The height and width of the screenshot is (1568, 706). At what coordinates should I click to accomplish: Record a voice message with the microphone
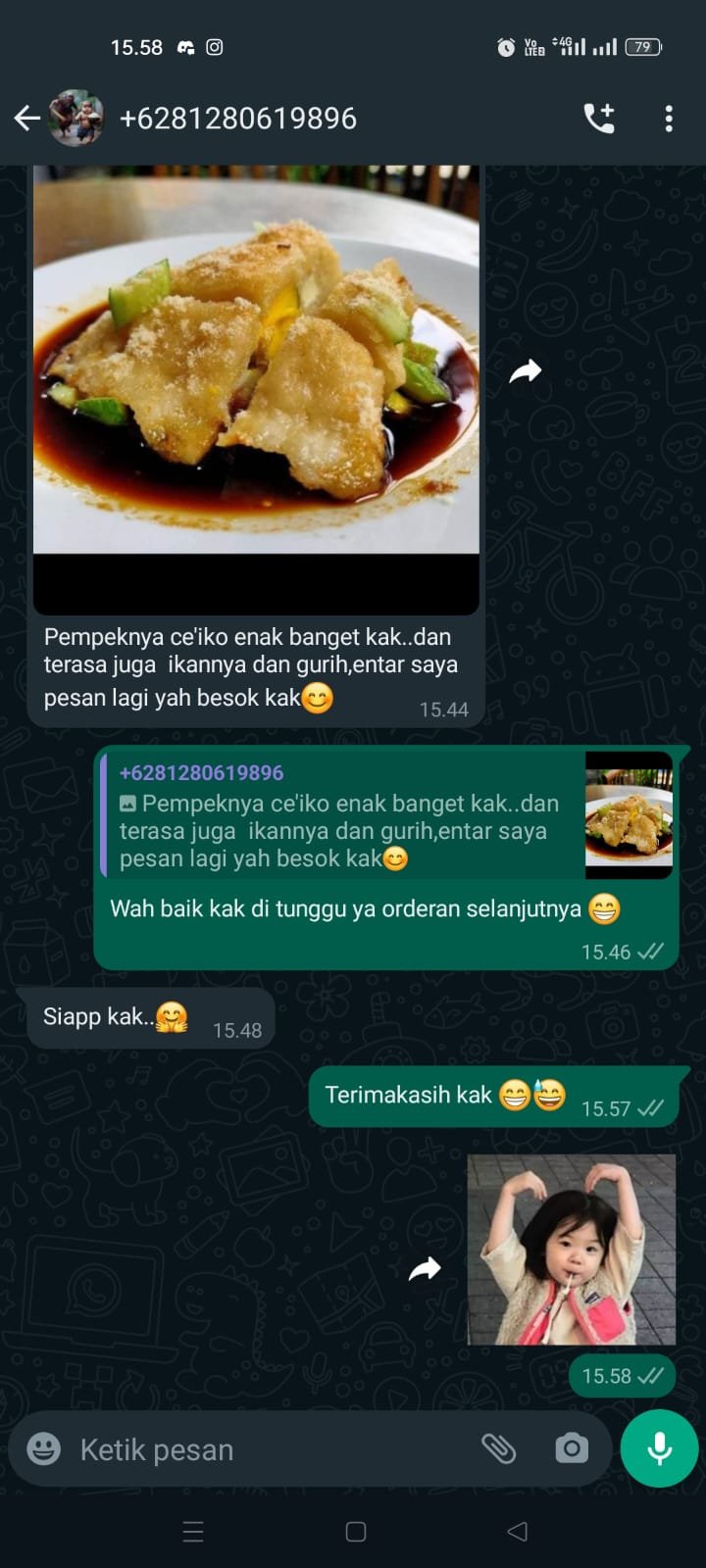(x=659, y=1448)
